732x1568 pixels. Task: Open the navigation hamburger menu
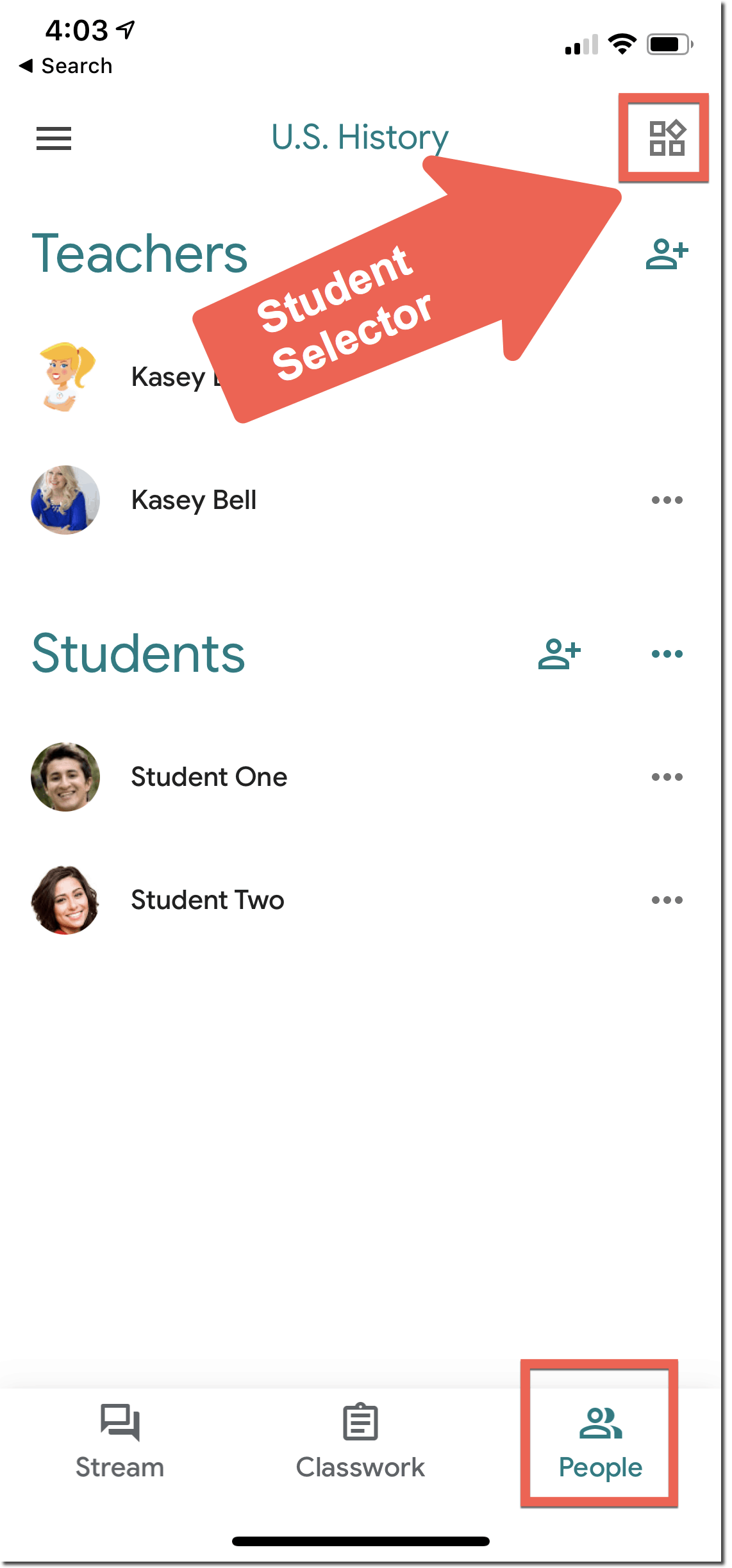point(54,139)
